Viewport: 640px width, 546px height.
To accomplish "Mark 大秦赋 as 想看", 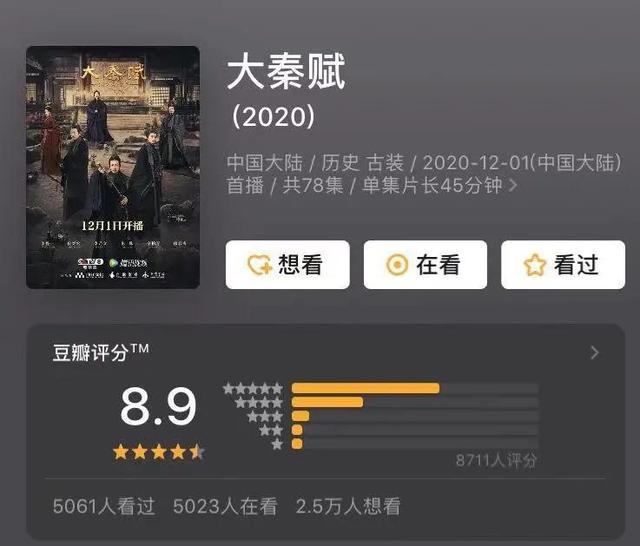I will 287,265.
